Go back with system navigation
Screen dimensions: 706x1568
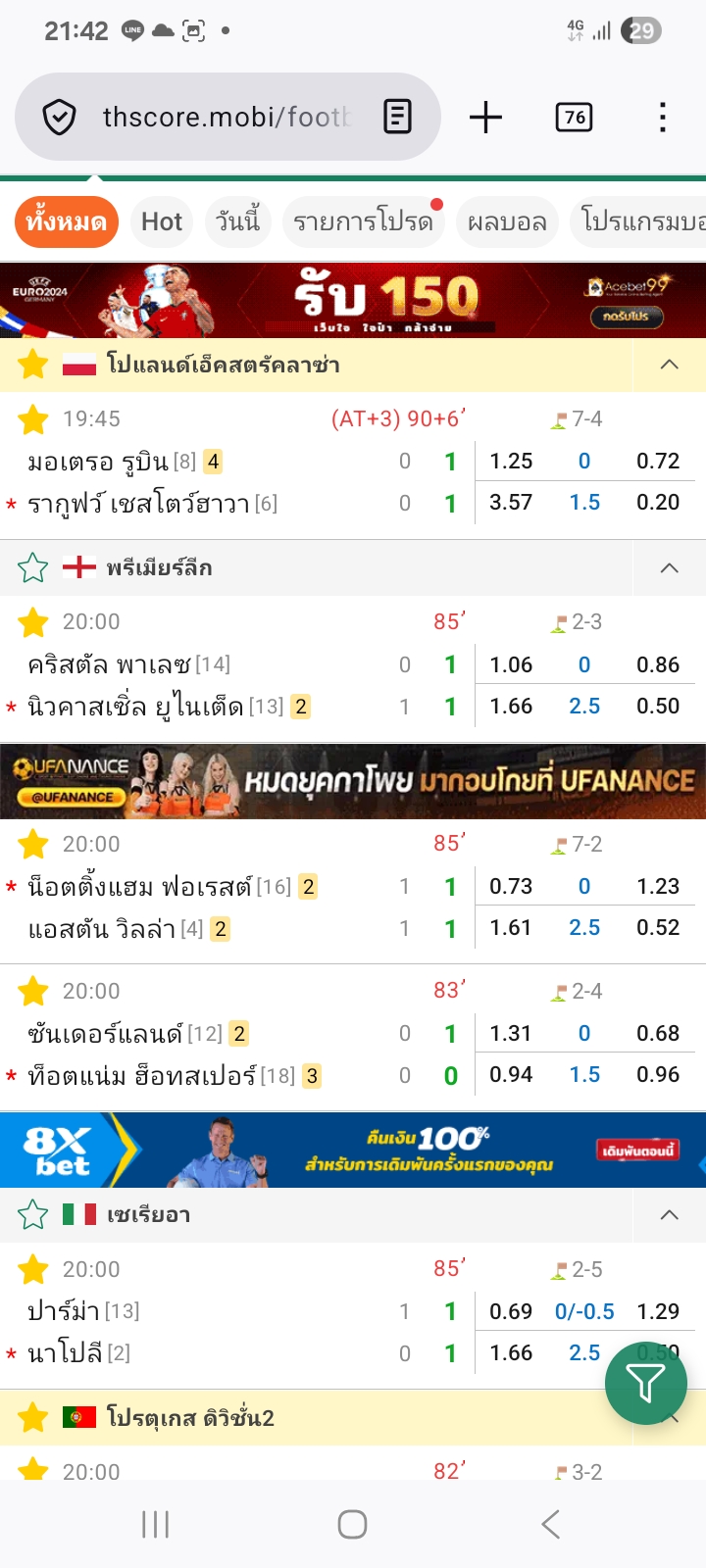point(550,1524)
